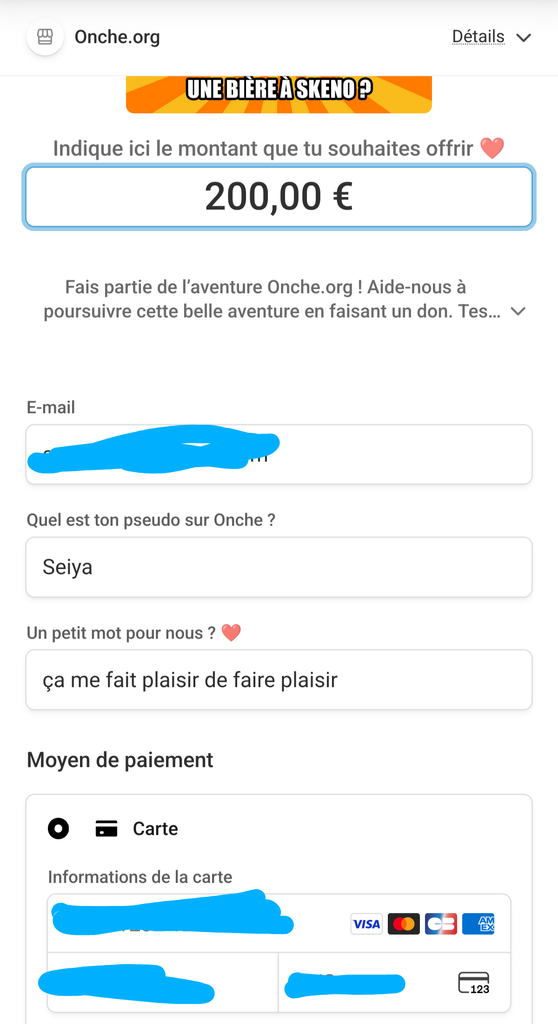This screenshot has width=558, height=1024.
Task: Expand the Onche.org description text
Action: pyautogui.click(x=518, y=312)
